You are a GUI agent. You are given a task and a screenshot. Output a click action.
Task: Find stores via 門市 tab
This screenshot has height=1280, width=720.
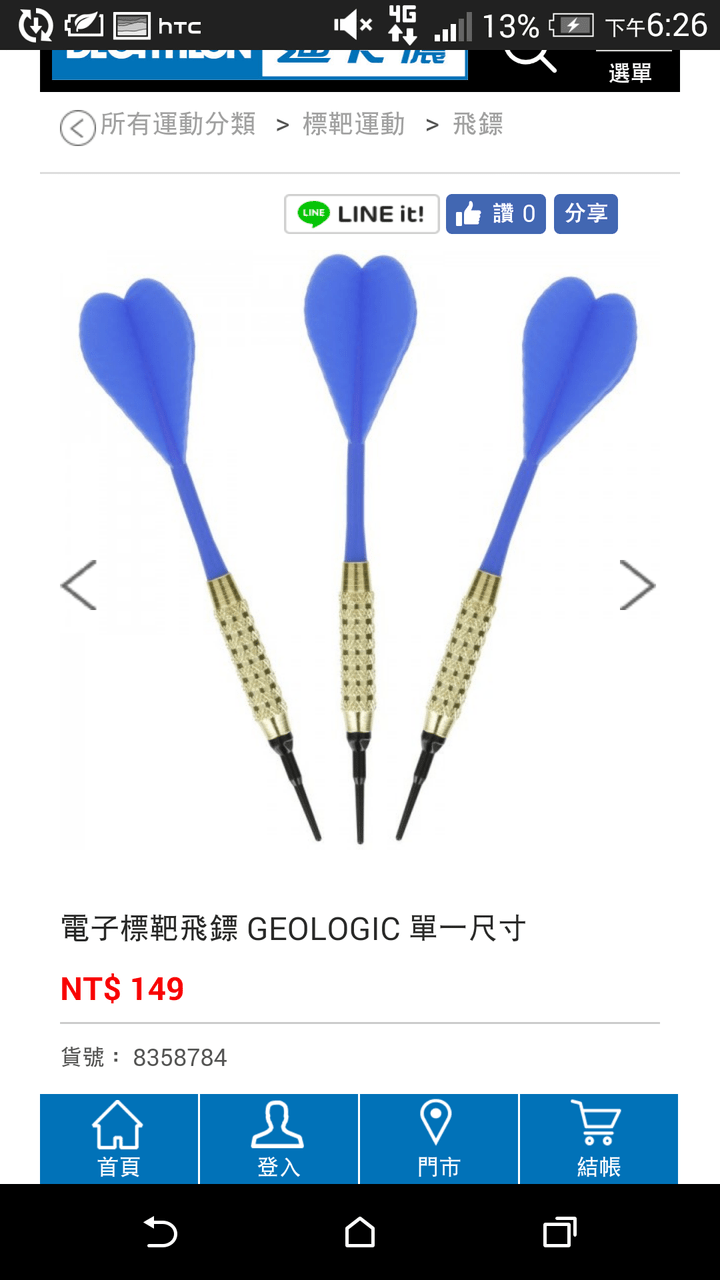[438, 1139]
